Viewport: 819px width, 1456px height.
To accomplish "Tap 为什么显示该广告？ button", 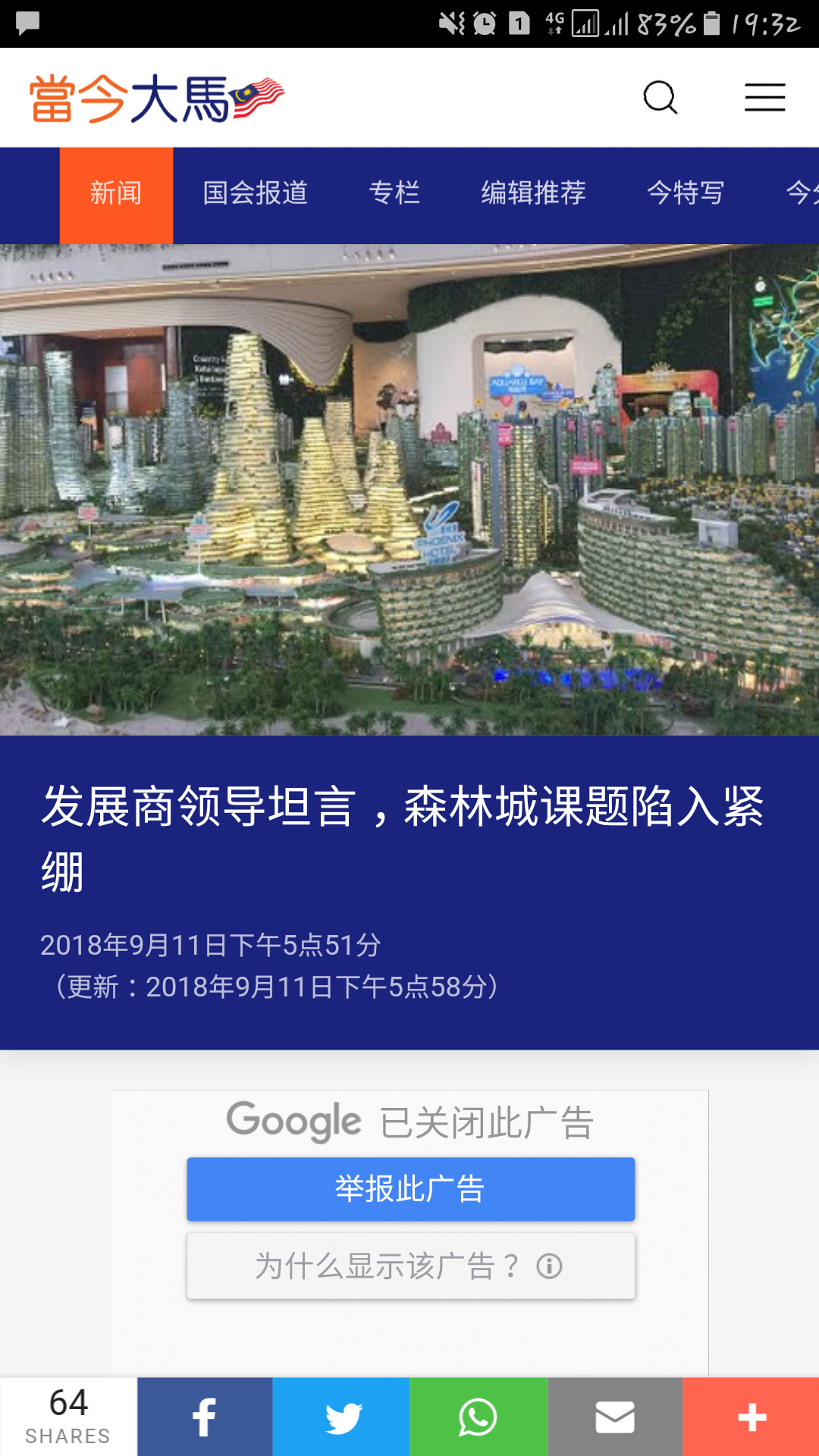I will coord(410,1266).
